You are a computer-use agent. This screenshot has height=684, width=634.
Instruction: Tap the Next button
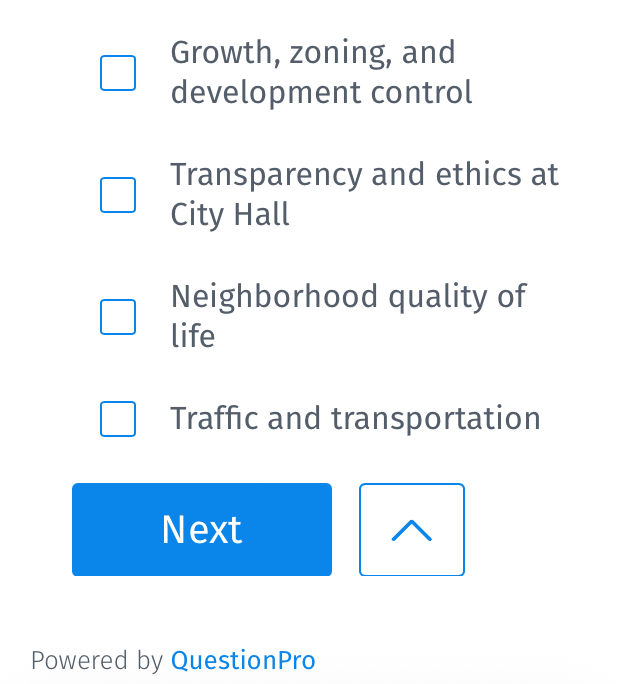pyautogui.click(x=202, y=530)
